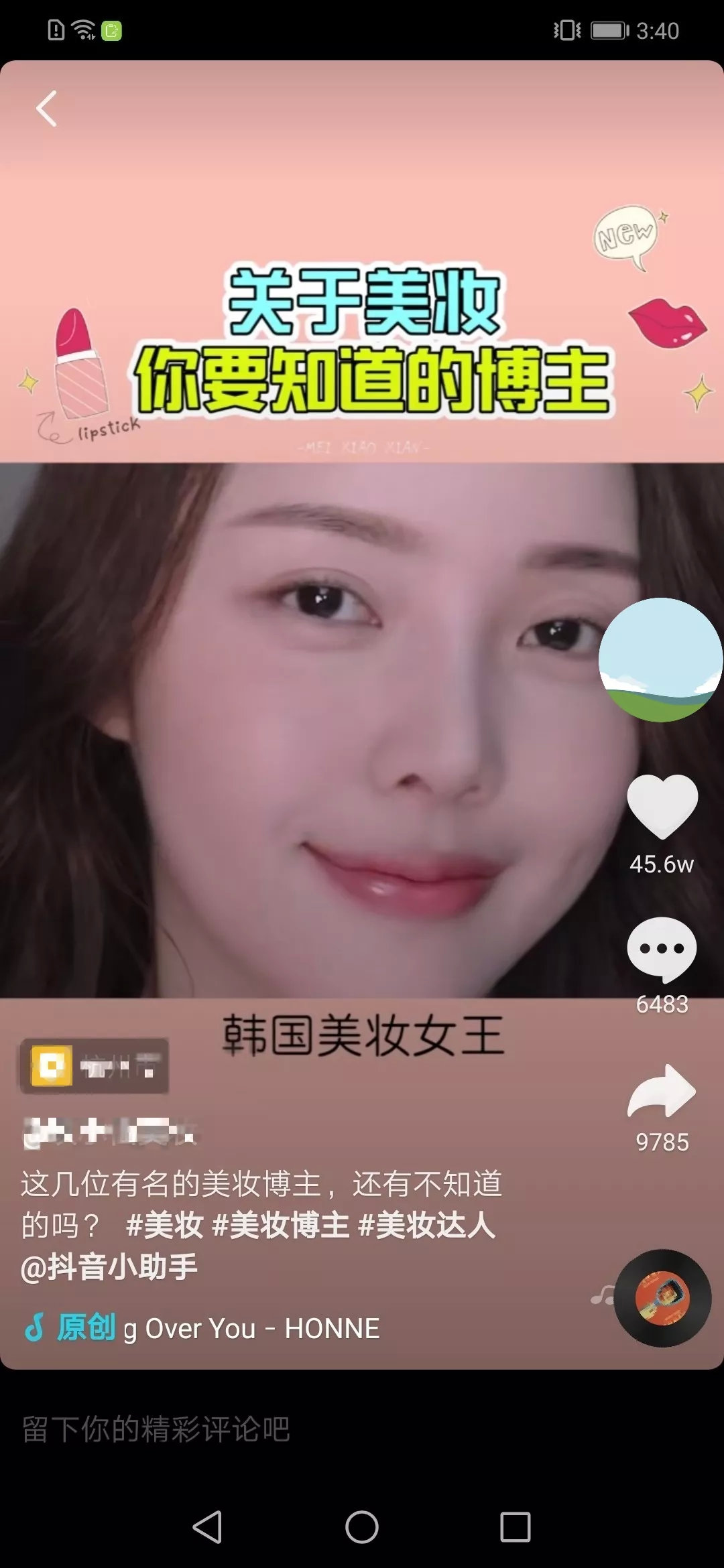Open the comments with 6483 replies
Viewport: 724px width, 1568px height.
tap(662, 950)
